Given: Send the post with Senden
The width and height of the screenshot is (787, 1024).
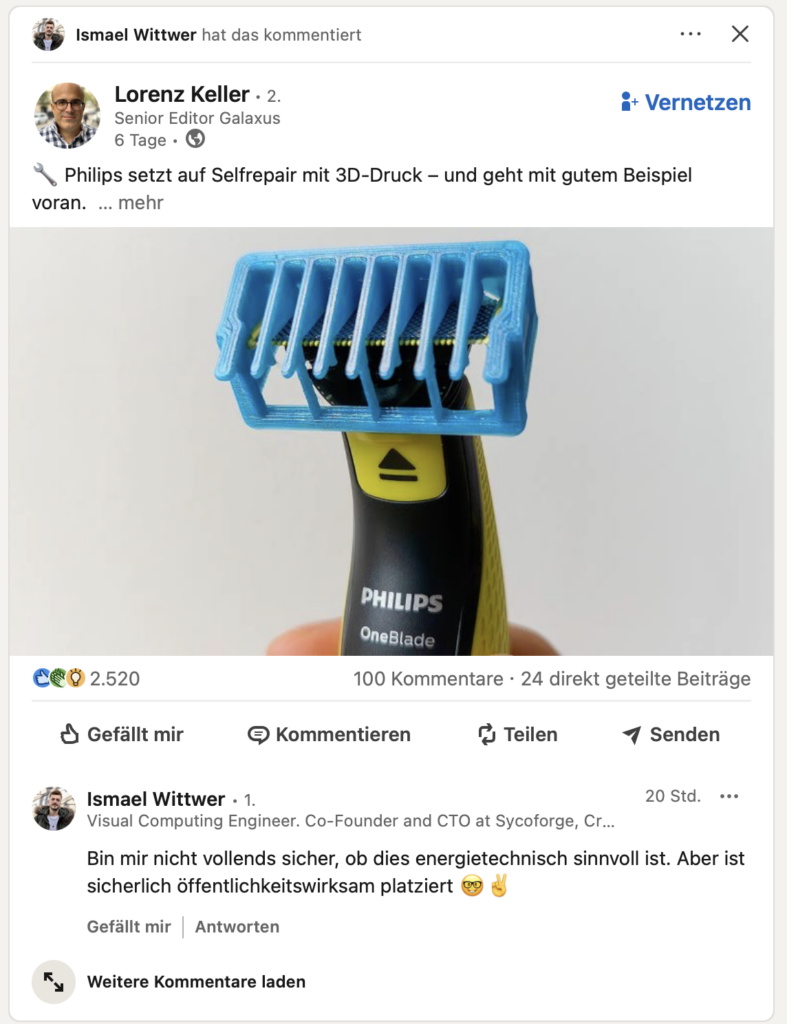Looking at the screenshot, I should pos(671,734).
